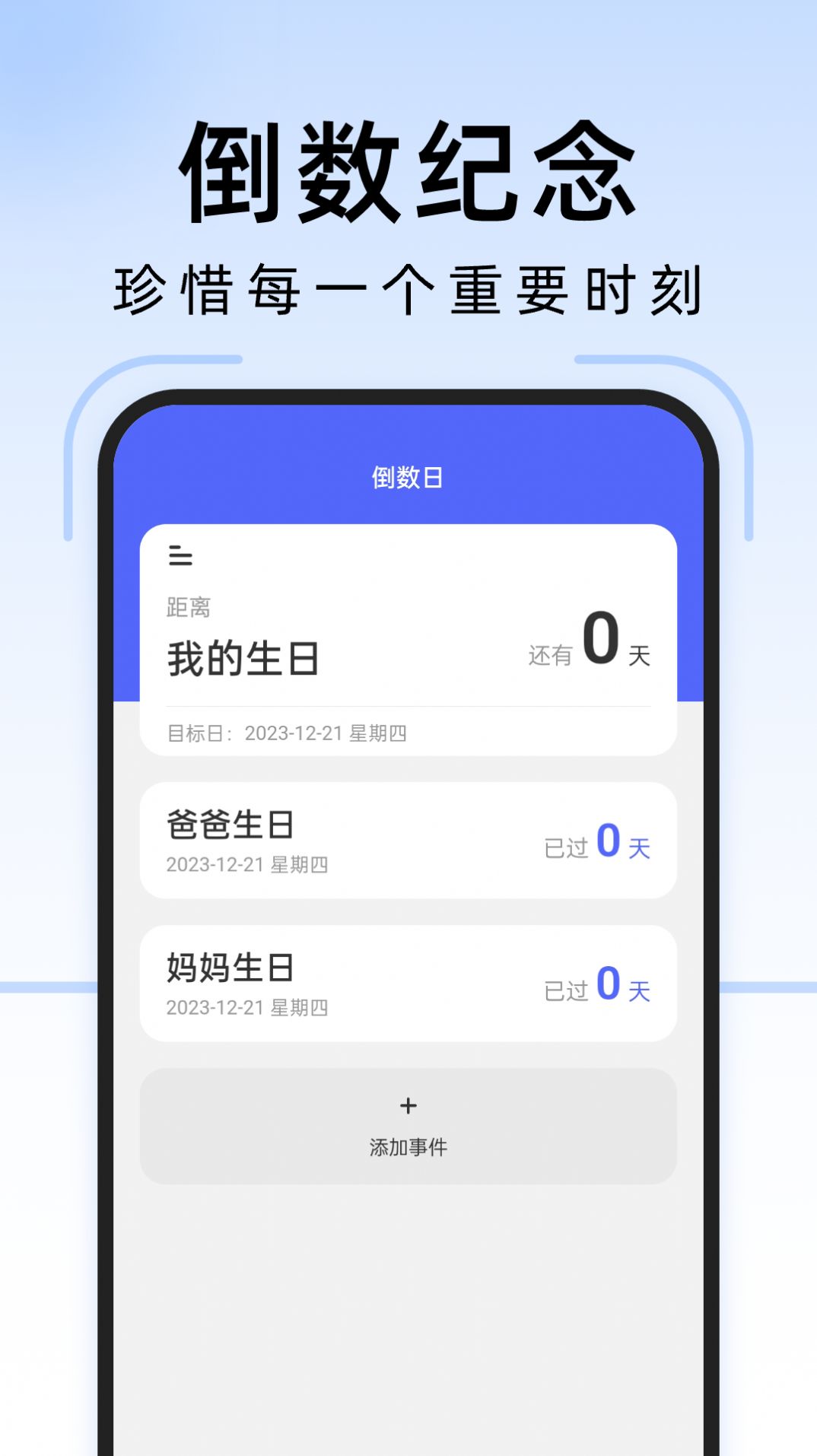This screenshot has height=1456, width=817.
Task: Select the 爸爸生日 event card
Action: point(408,839)
